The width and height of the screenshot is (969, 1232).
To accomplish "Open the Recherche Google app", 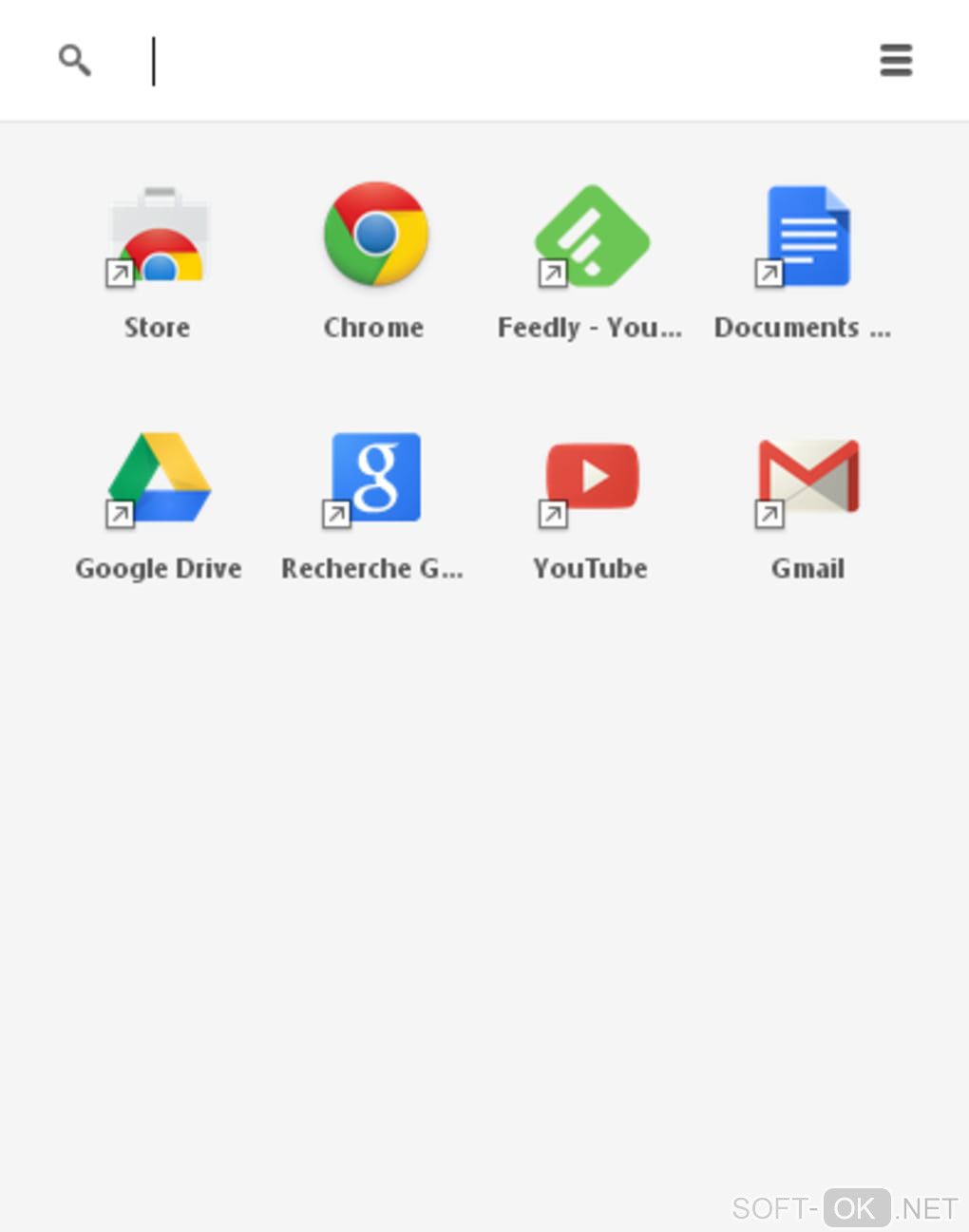I will [375, 479].
